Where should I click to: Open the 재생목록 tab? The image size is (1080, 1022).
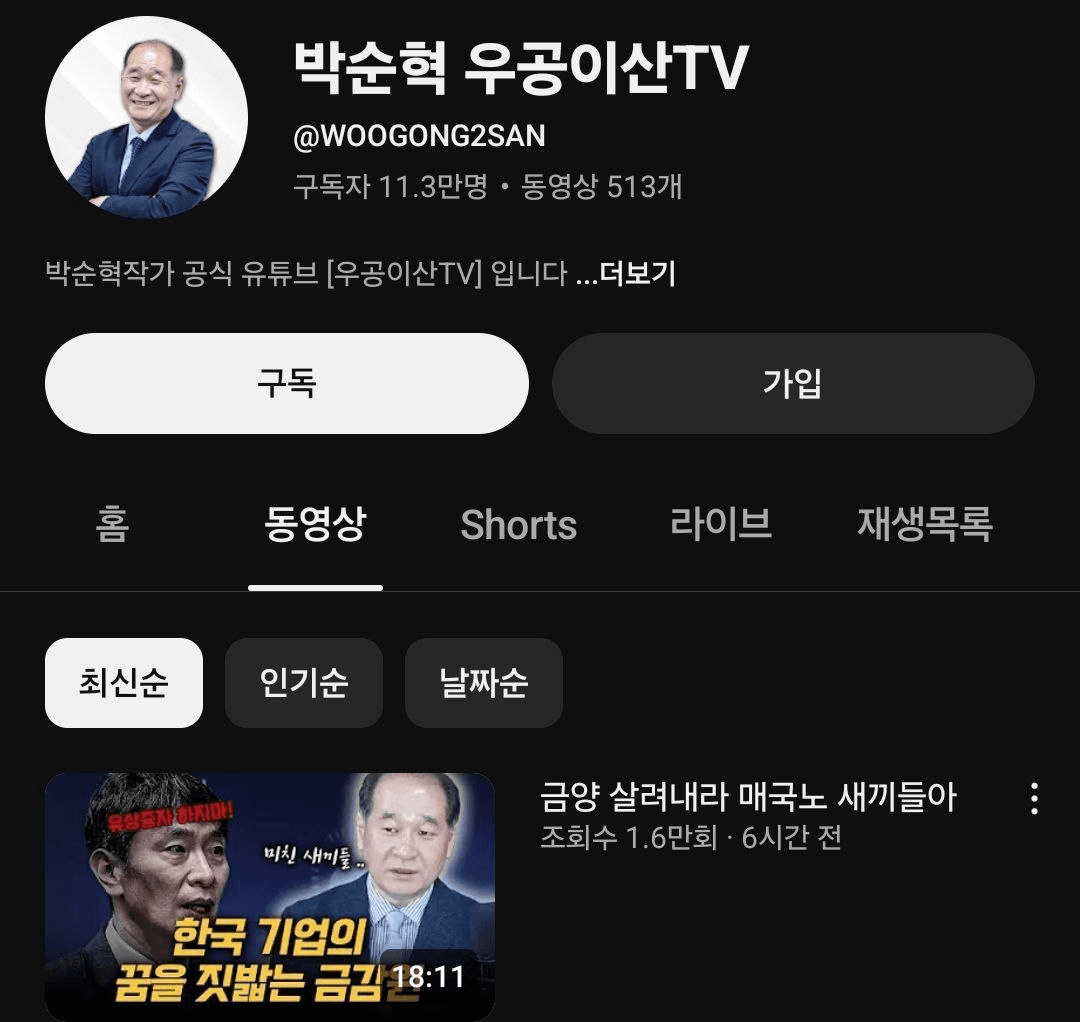click(x=924, y=524)
